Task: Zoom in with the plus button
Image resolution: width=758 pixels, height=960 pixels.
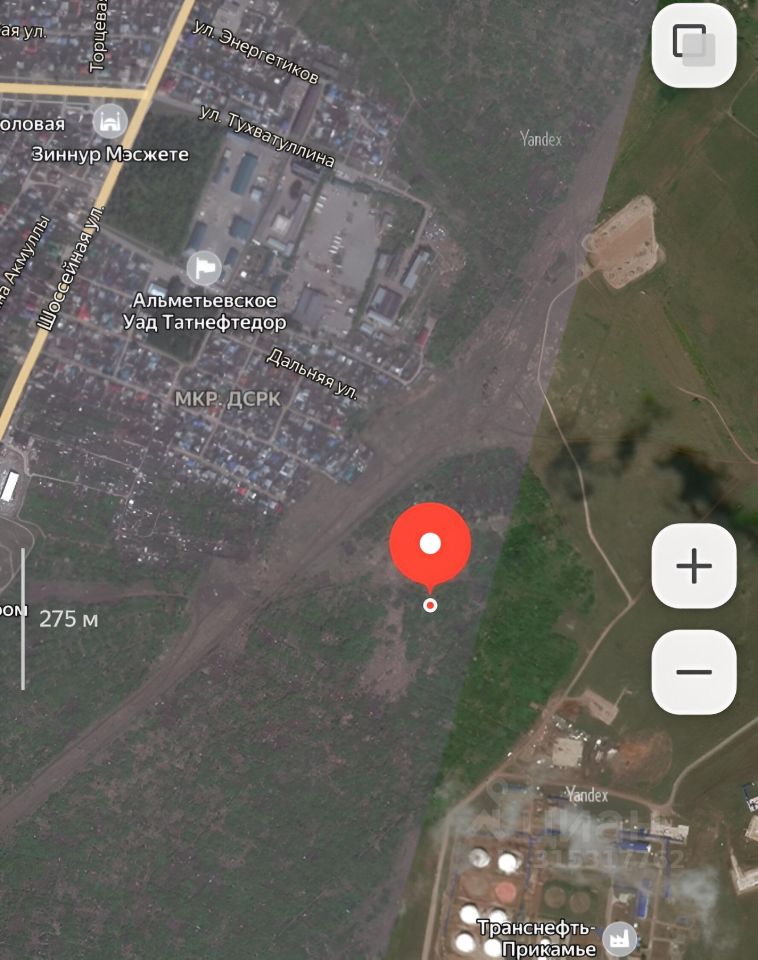Action: click(693, 566)
